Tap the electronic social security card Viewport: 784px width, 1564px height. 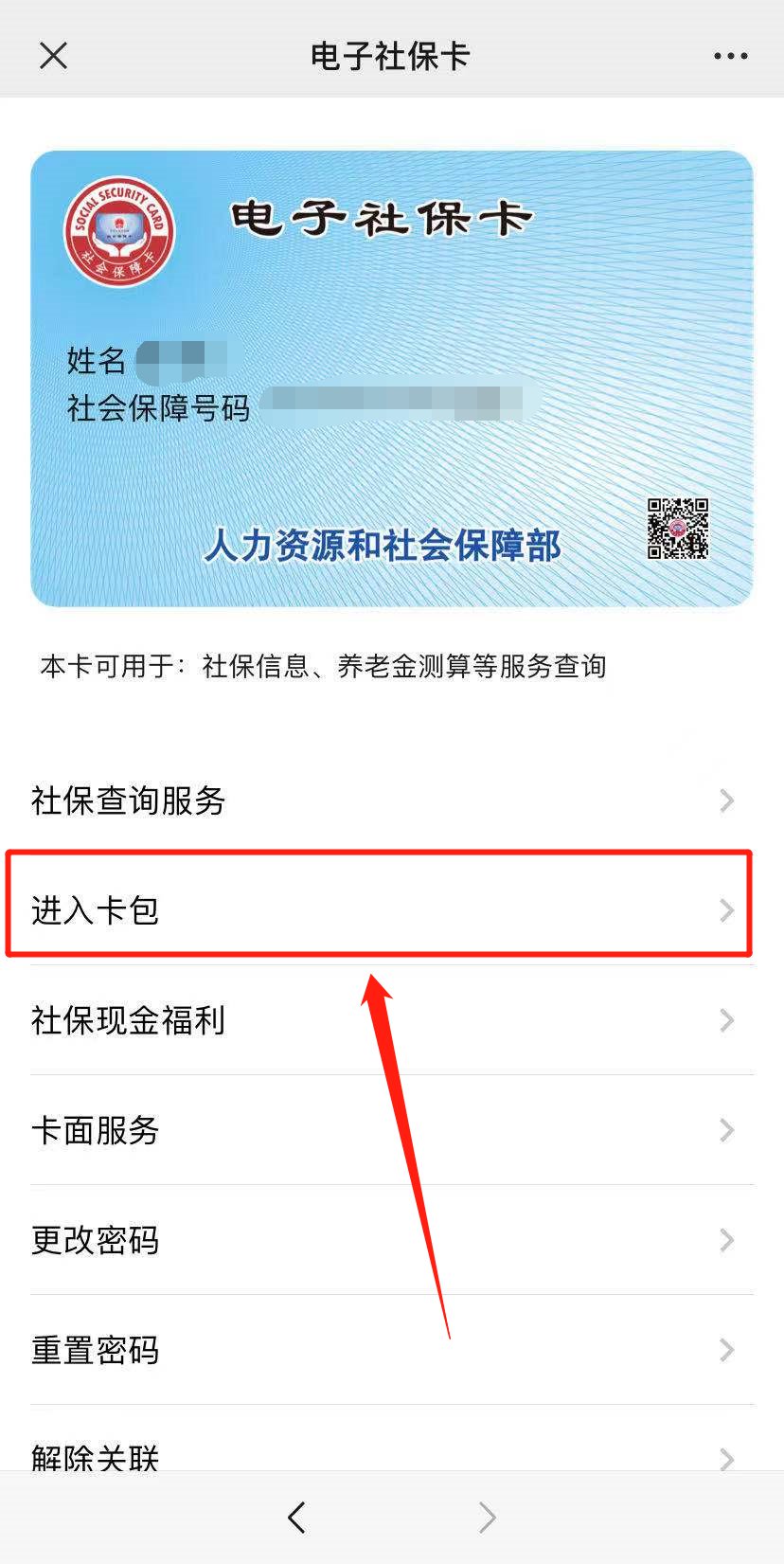coord(391,379)
